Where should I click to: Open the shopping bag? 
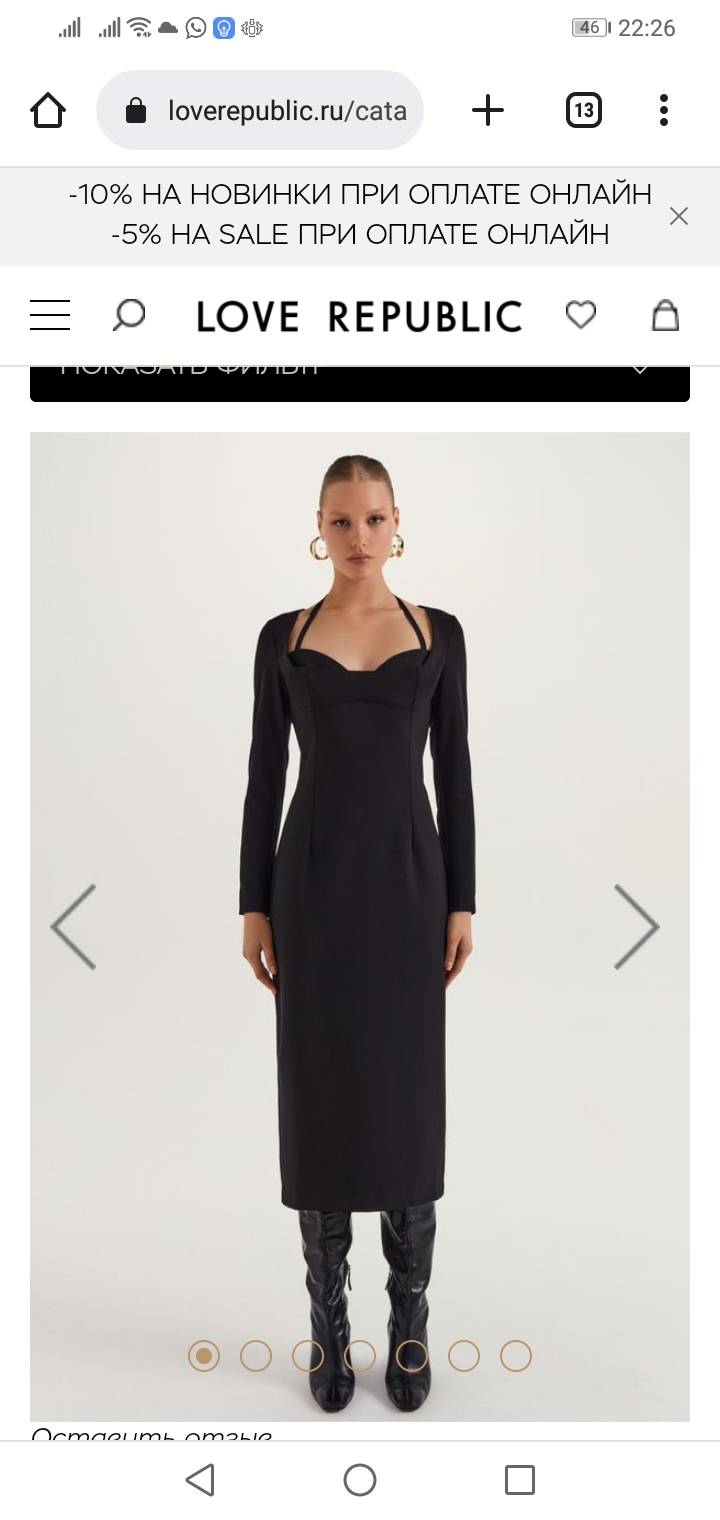(665, 316)
